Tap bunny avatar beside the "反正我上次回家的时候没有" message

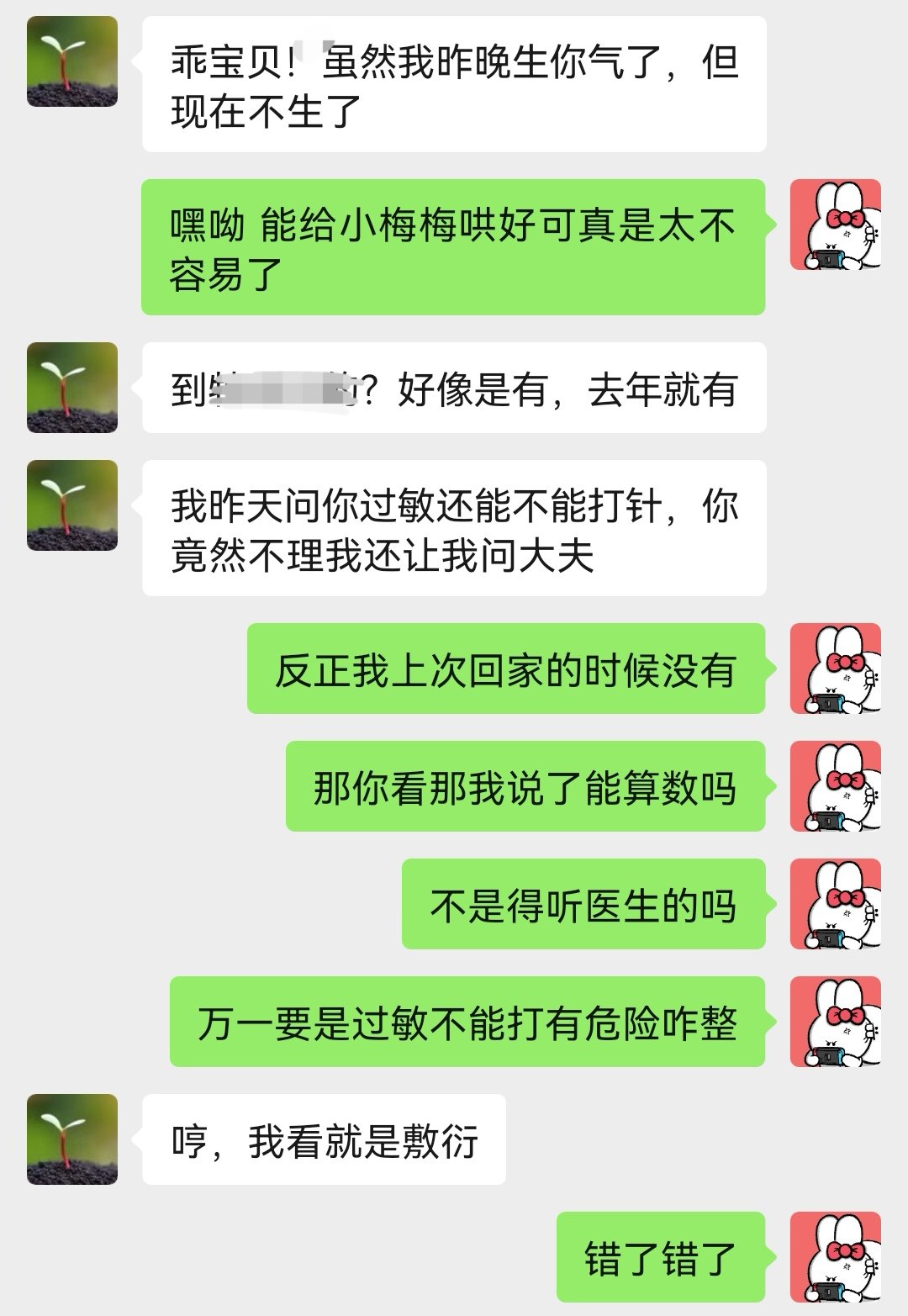pos(835,669)
